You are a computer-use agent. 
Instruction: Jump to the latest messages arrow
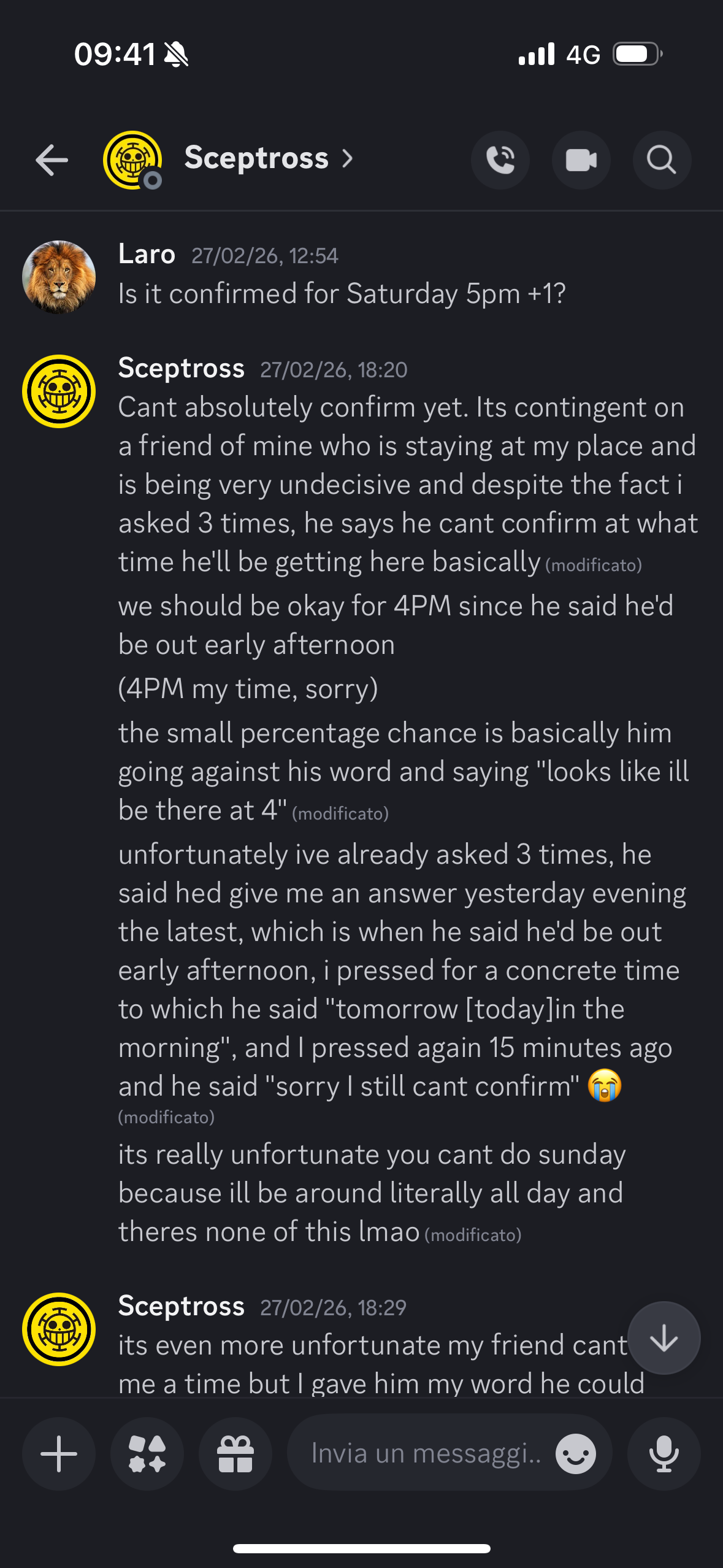tap(664, 1338)
